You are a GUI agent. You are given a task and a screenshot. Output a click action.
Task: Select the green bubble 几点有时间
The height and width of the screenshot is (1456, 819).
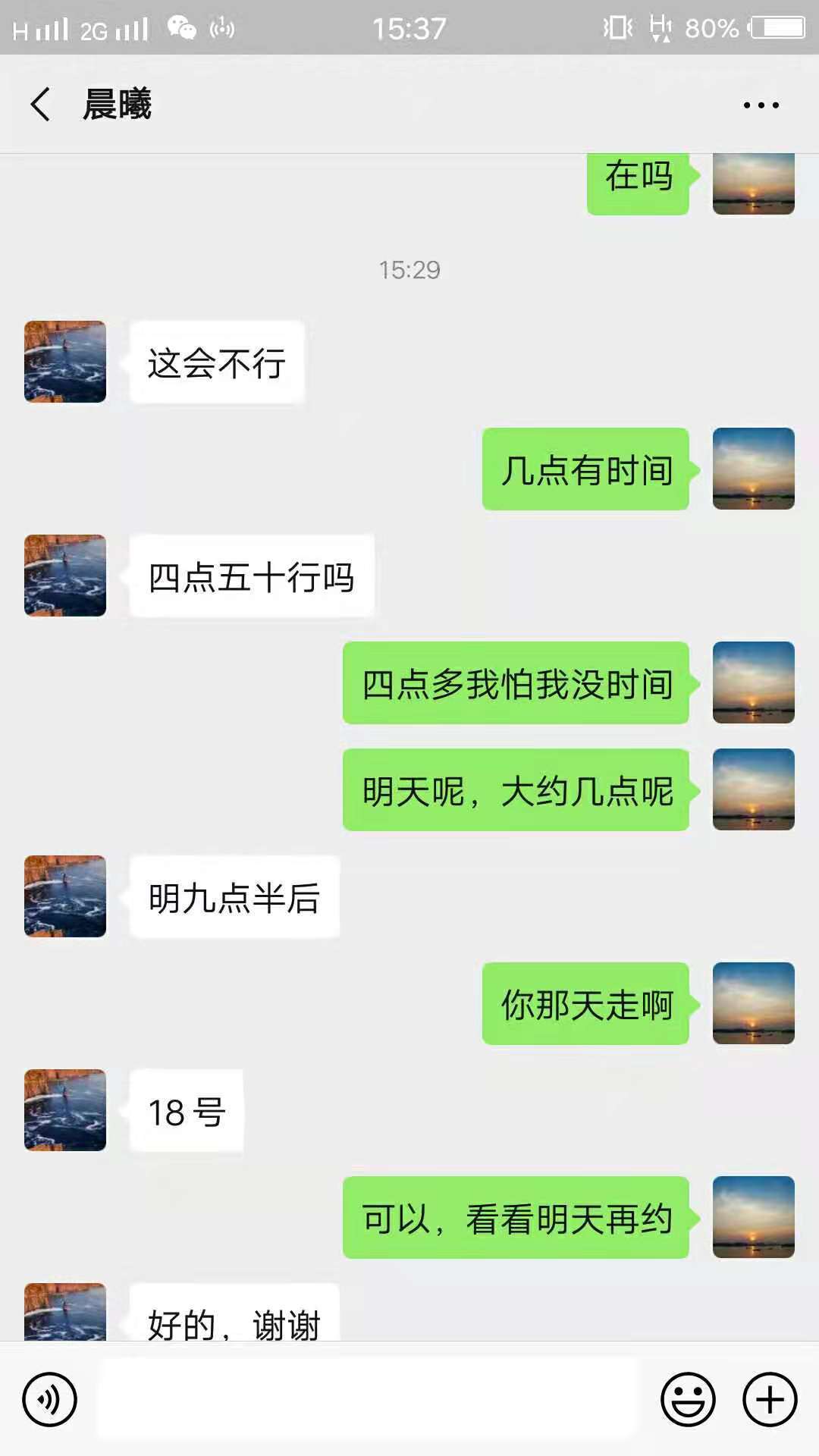coord(585,470)
